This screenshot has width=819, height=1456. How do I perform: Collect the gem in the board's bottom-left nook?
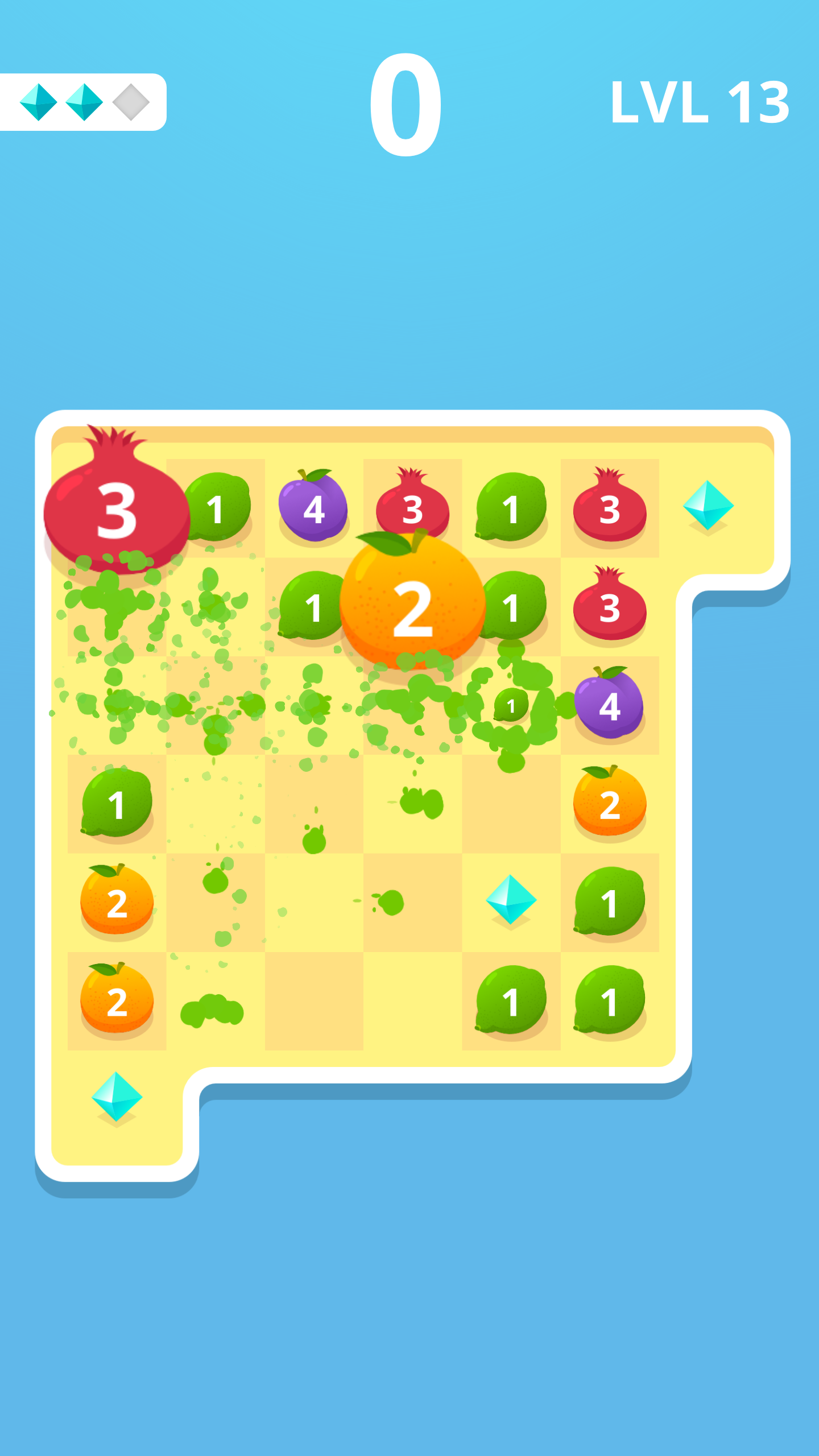click(x=117, y=1096)
